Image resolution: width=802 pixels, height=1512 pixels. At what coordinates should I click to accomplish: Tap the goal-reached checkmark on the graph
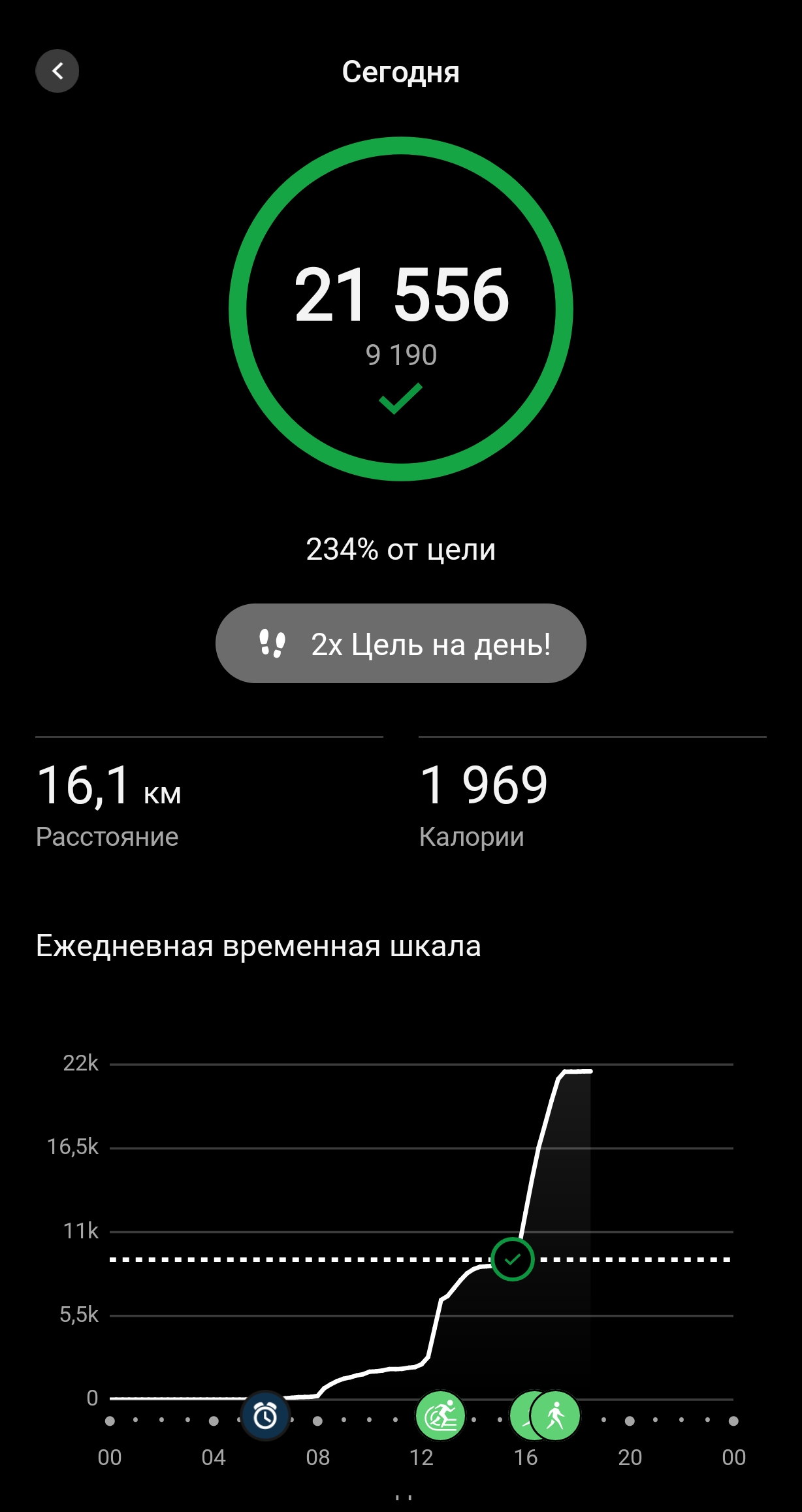[x=513, y=1259]
